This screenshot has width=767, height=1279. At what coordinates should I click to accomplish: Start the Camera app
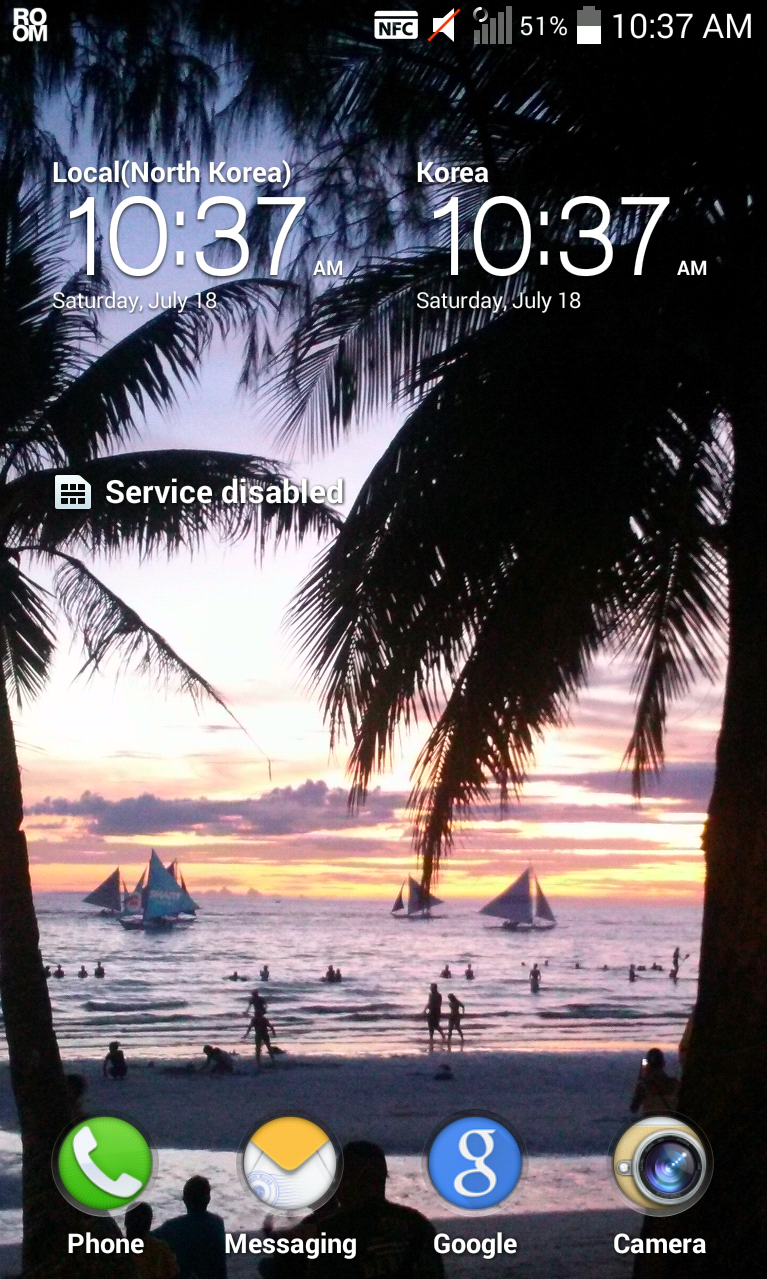(660, 1166)
